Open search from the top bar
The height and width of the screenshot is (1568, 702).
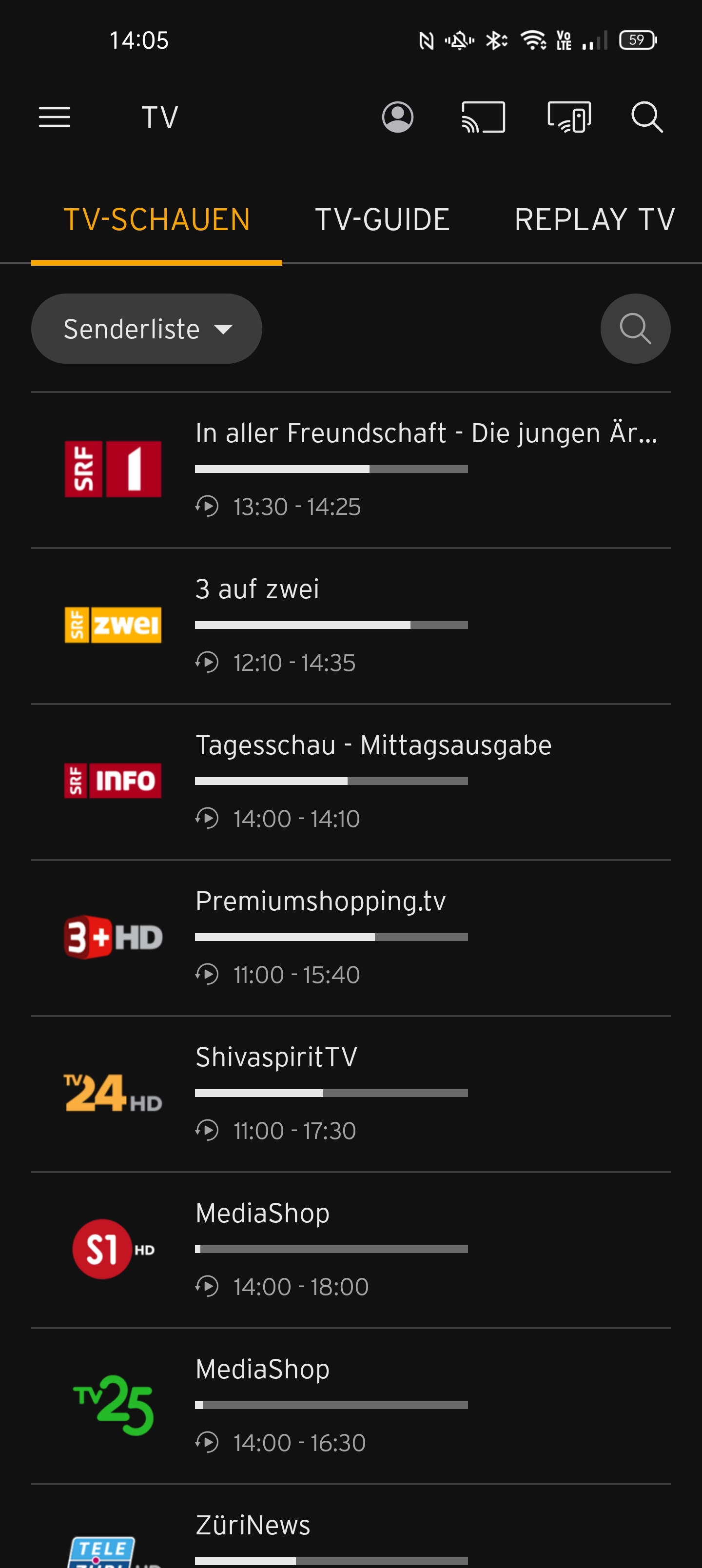pos(647,117)
